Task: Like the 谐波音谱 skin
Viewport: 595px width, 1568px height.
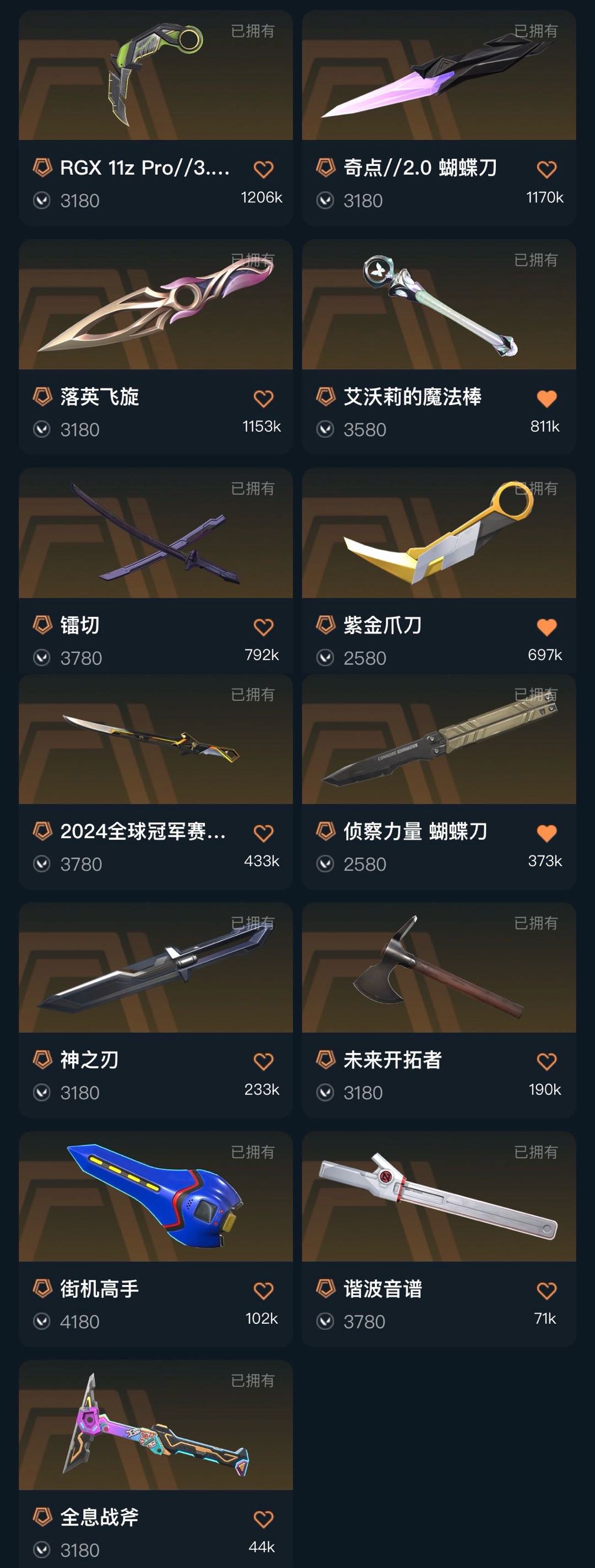Action: pos(547,1291)
